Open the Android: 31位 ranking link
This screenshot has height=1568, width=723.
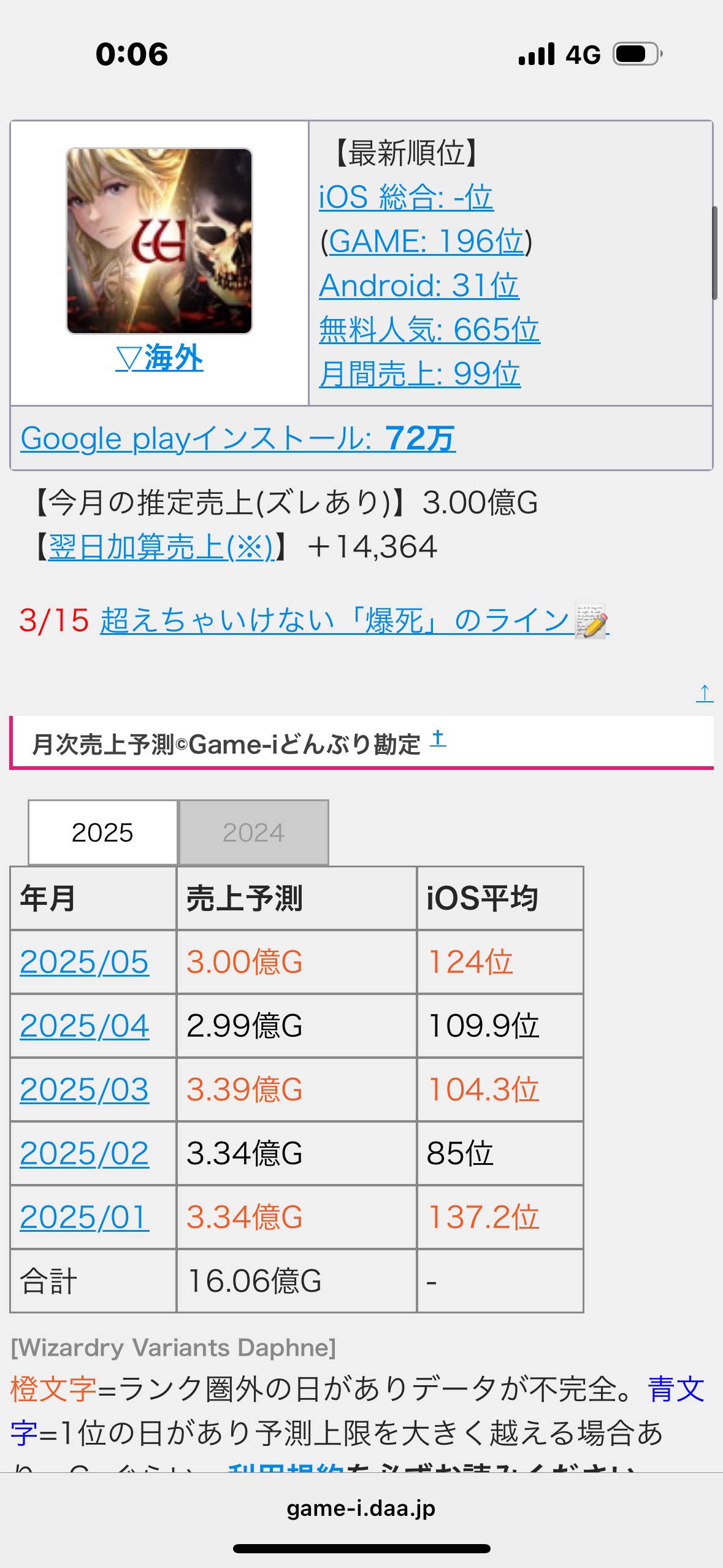point(419,285)
